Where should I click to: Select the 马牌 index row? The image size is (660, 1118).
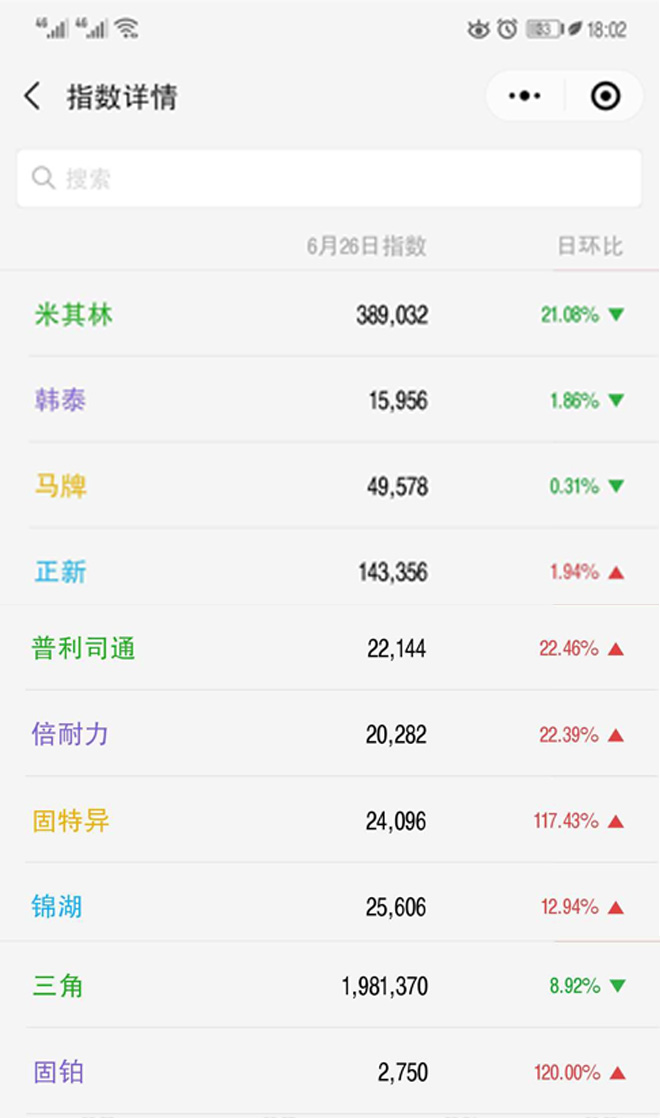[330, 486]
